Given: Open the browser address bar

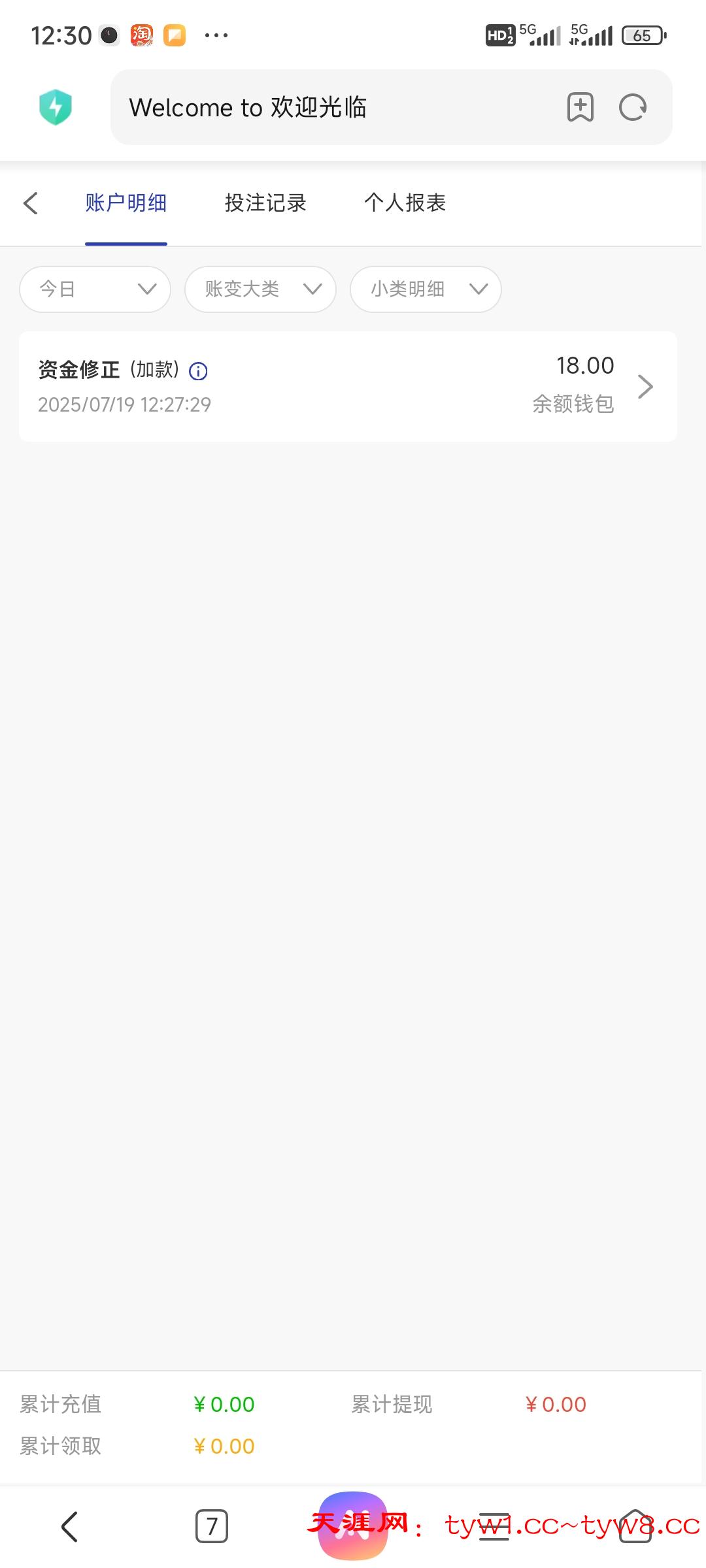Looking at the screenshot, I should [327, 107].
